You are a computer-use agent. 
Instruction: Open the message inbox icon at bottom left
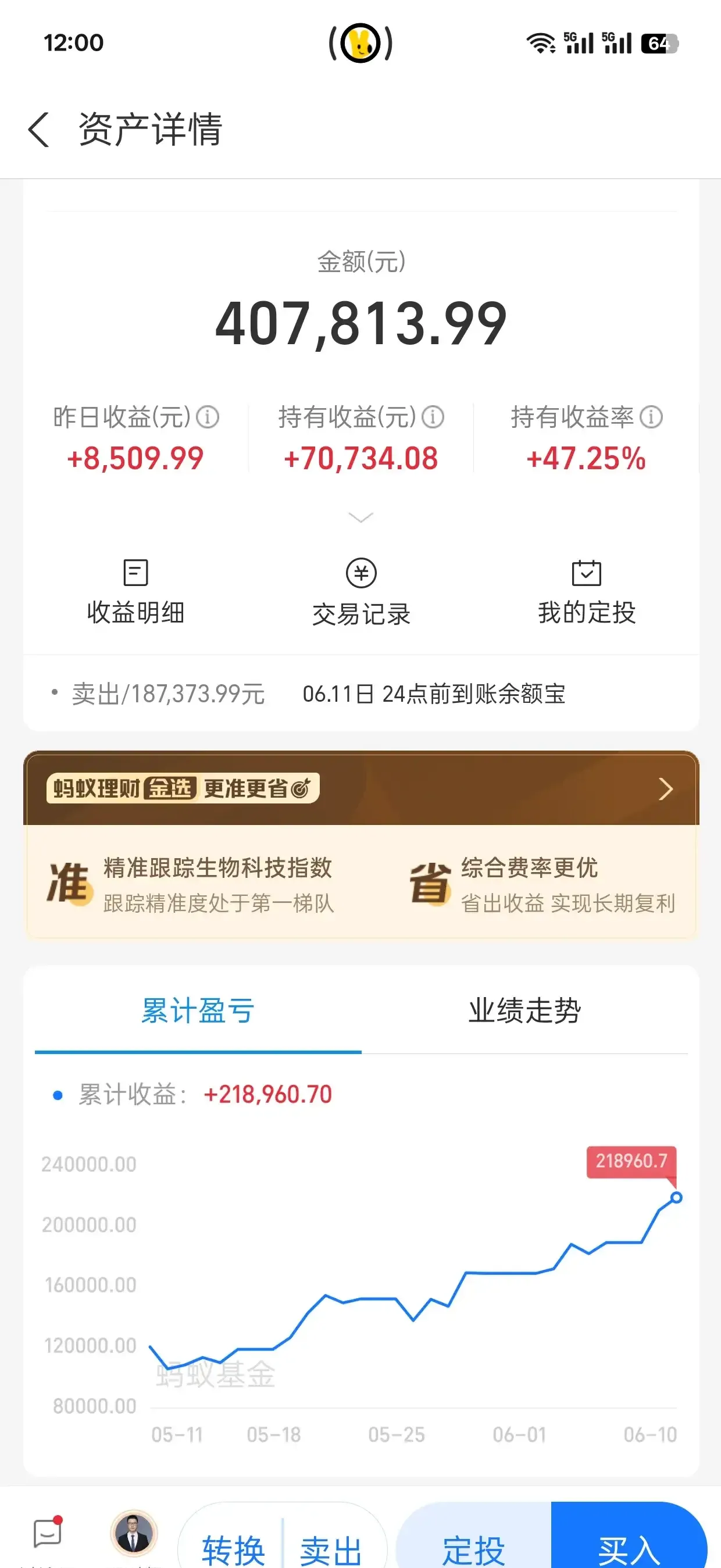pos(47,1534)
